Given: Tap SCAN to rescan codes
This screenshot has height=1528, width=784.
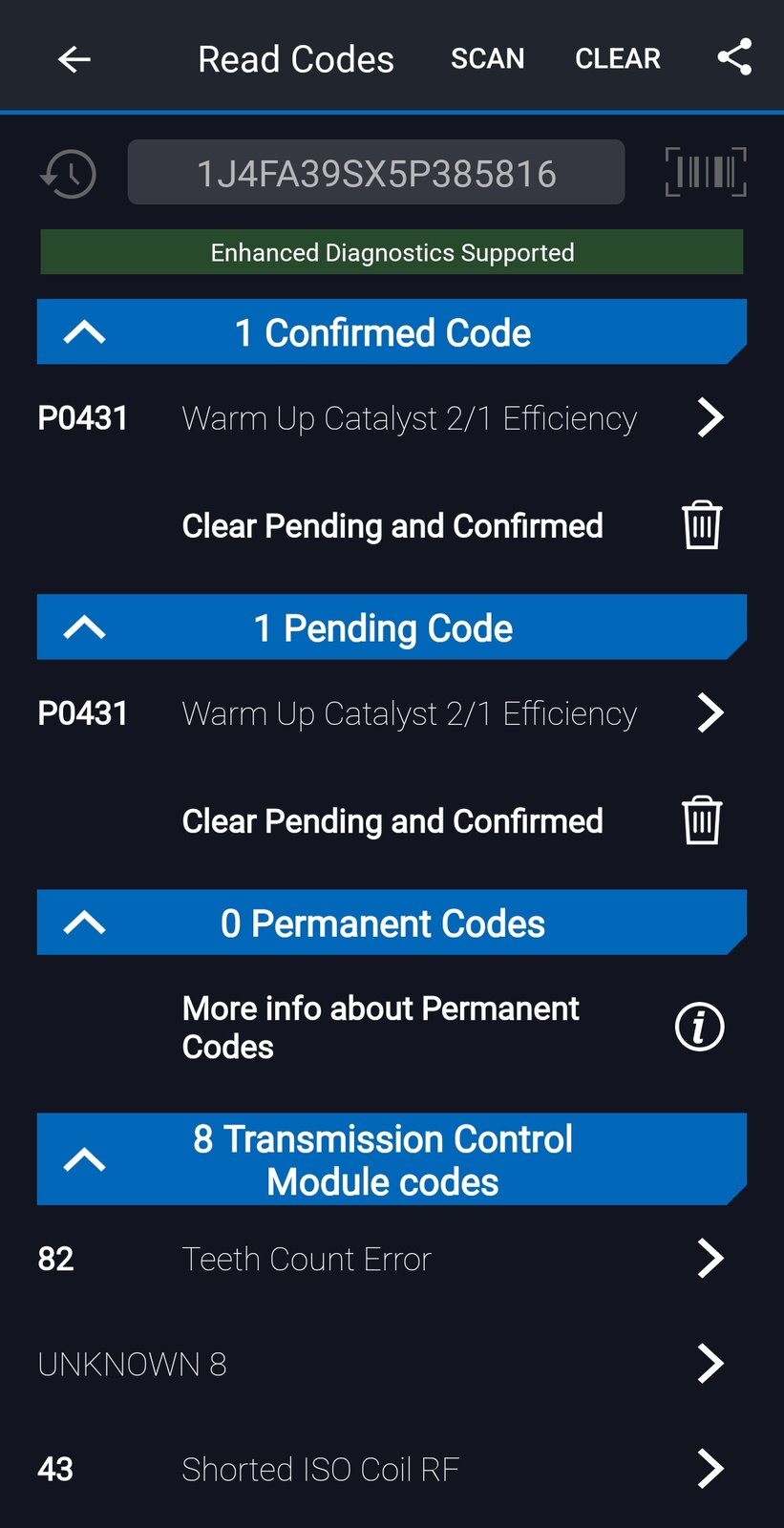Looking at the screenshot, I should coord(487,59).
